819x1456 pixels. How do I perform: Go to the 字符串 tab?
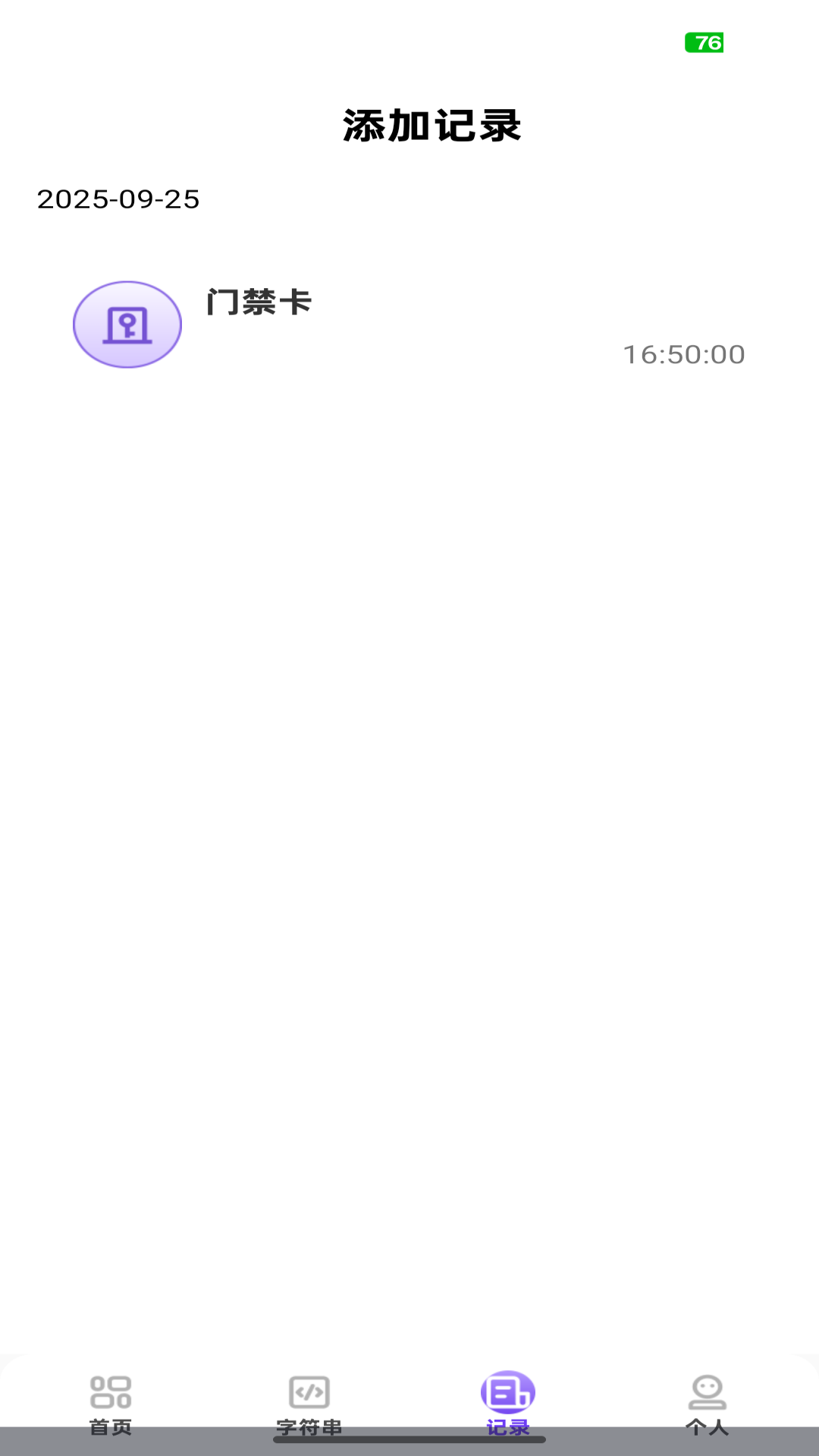[309, 1403]
